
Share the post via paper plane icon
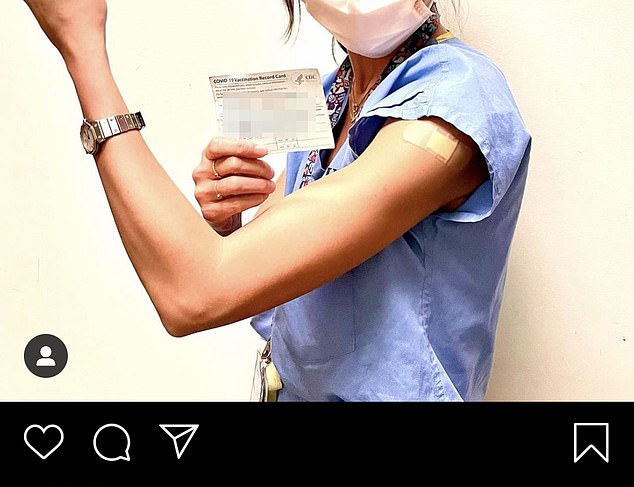(x=179, y=440)
